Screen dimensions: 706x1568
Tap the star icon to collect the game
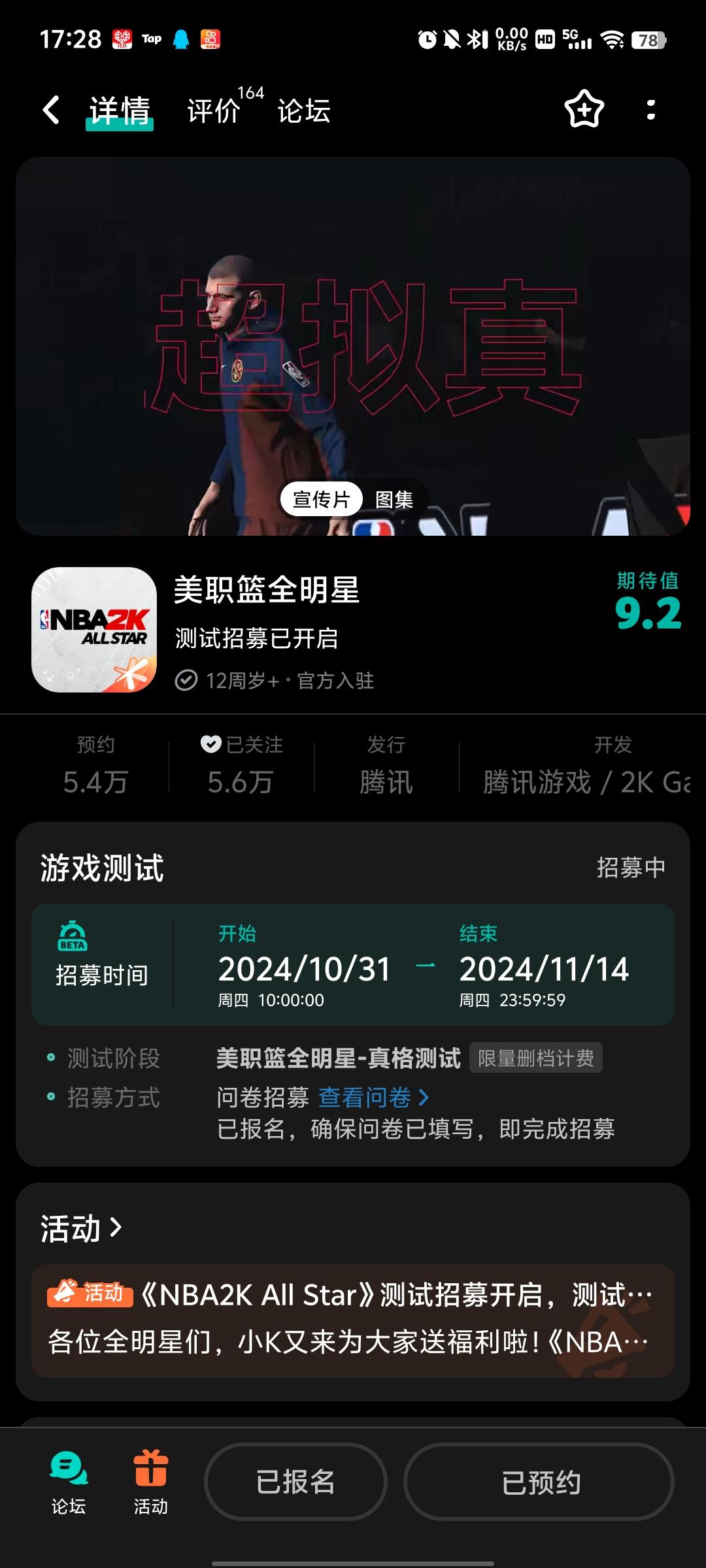[x=585, y=111]
